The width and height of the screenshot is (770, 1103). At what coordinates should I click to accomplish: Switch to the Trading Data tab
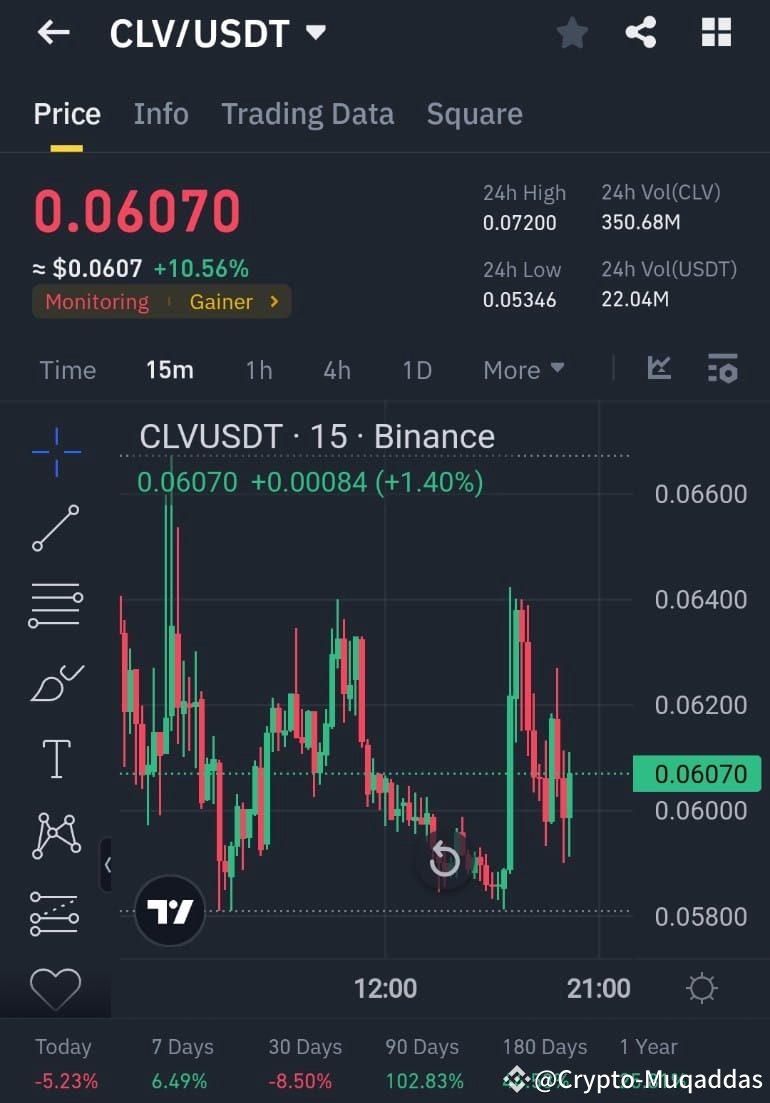tap(307, 114)
